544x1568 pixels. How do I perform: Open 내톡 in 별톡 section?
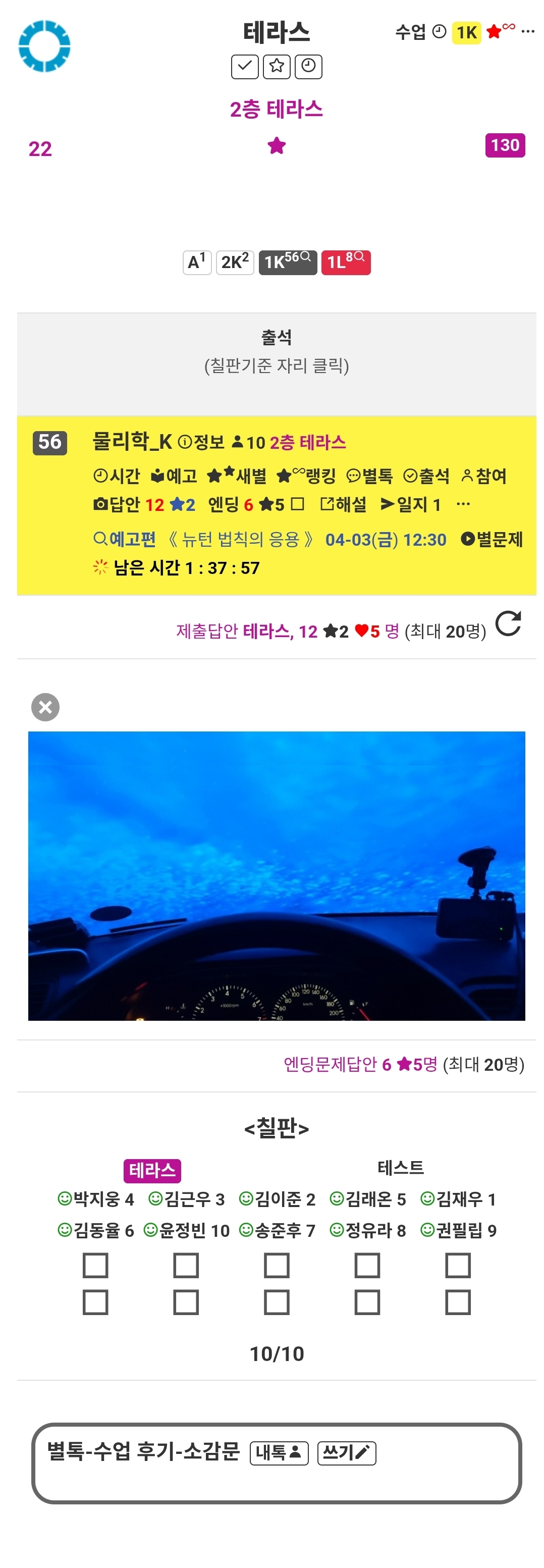pyautogui.click(x=279, y=1453)
